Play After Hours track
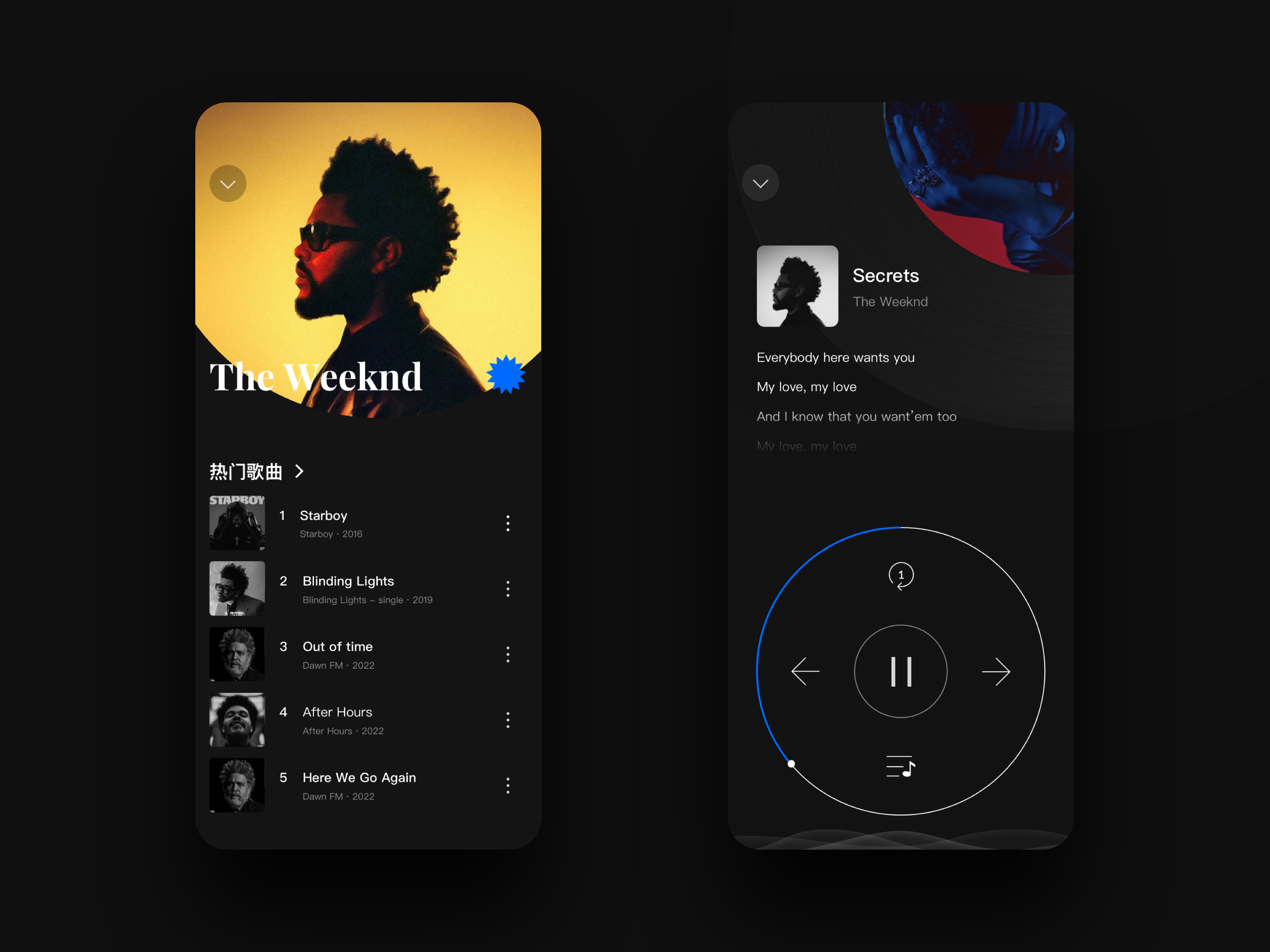The image size is (1270, 952). pyautogui.click(x=337, y=712)
